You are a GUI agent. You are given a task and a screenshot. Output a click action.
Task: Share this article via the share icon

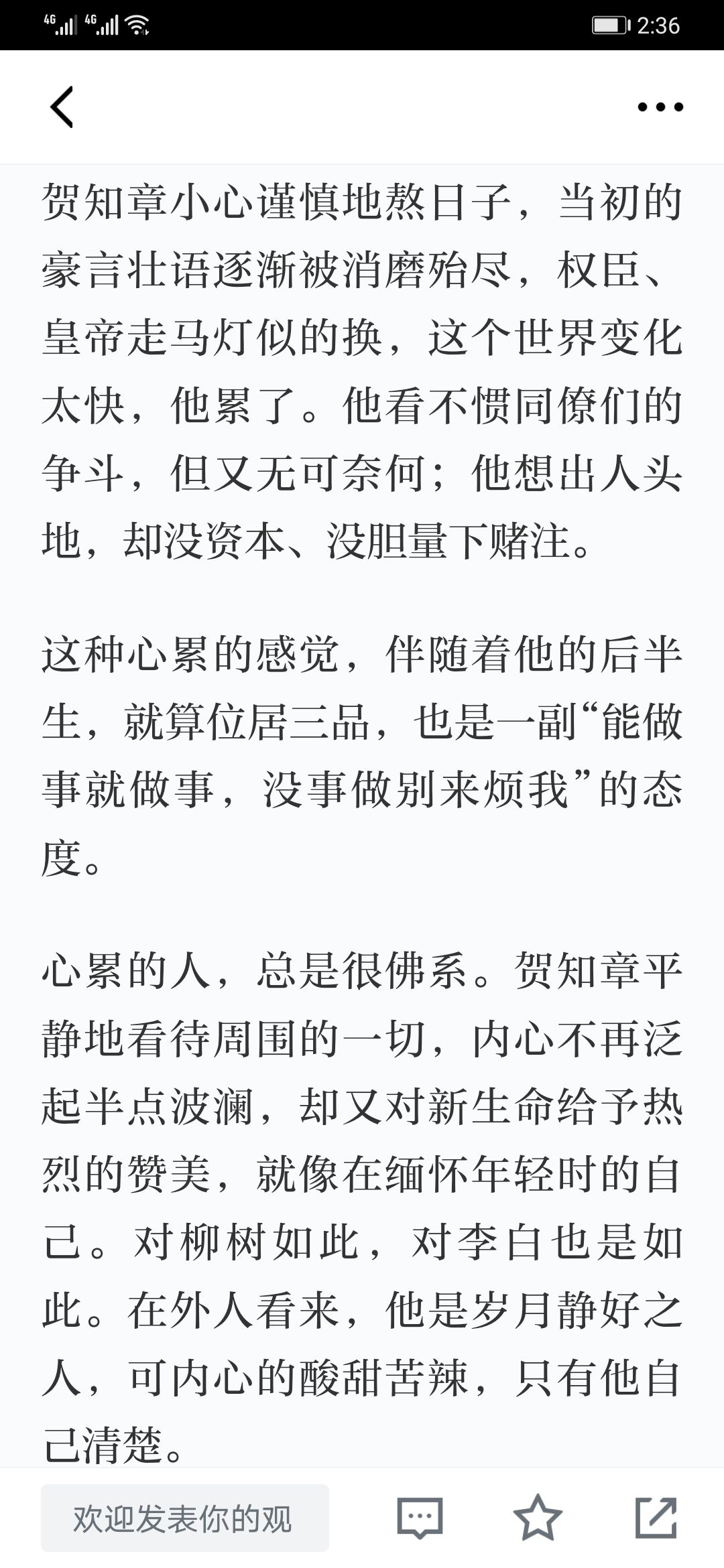[x=656, y=1518]
